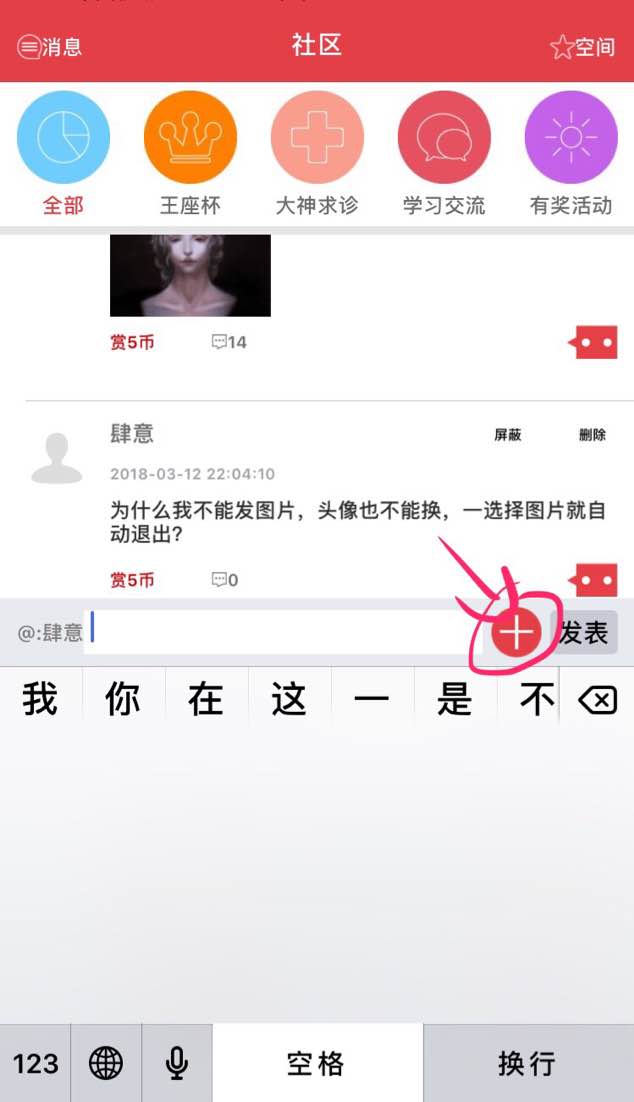Open 空间 from the top bar

click(x=583, y=46)
